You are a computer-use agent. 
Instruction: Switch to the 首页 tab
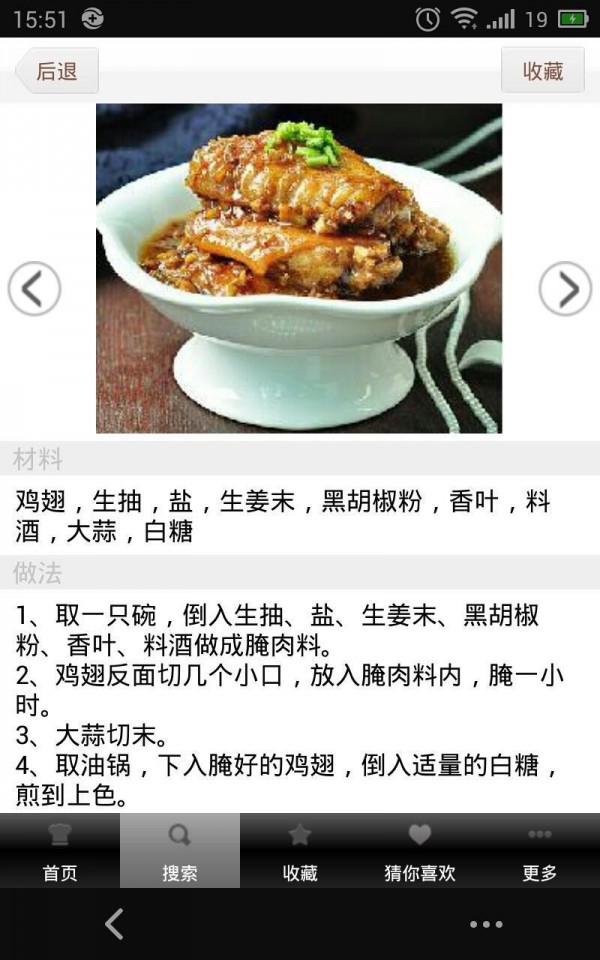pyautogui.click(x=60, y=851)
